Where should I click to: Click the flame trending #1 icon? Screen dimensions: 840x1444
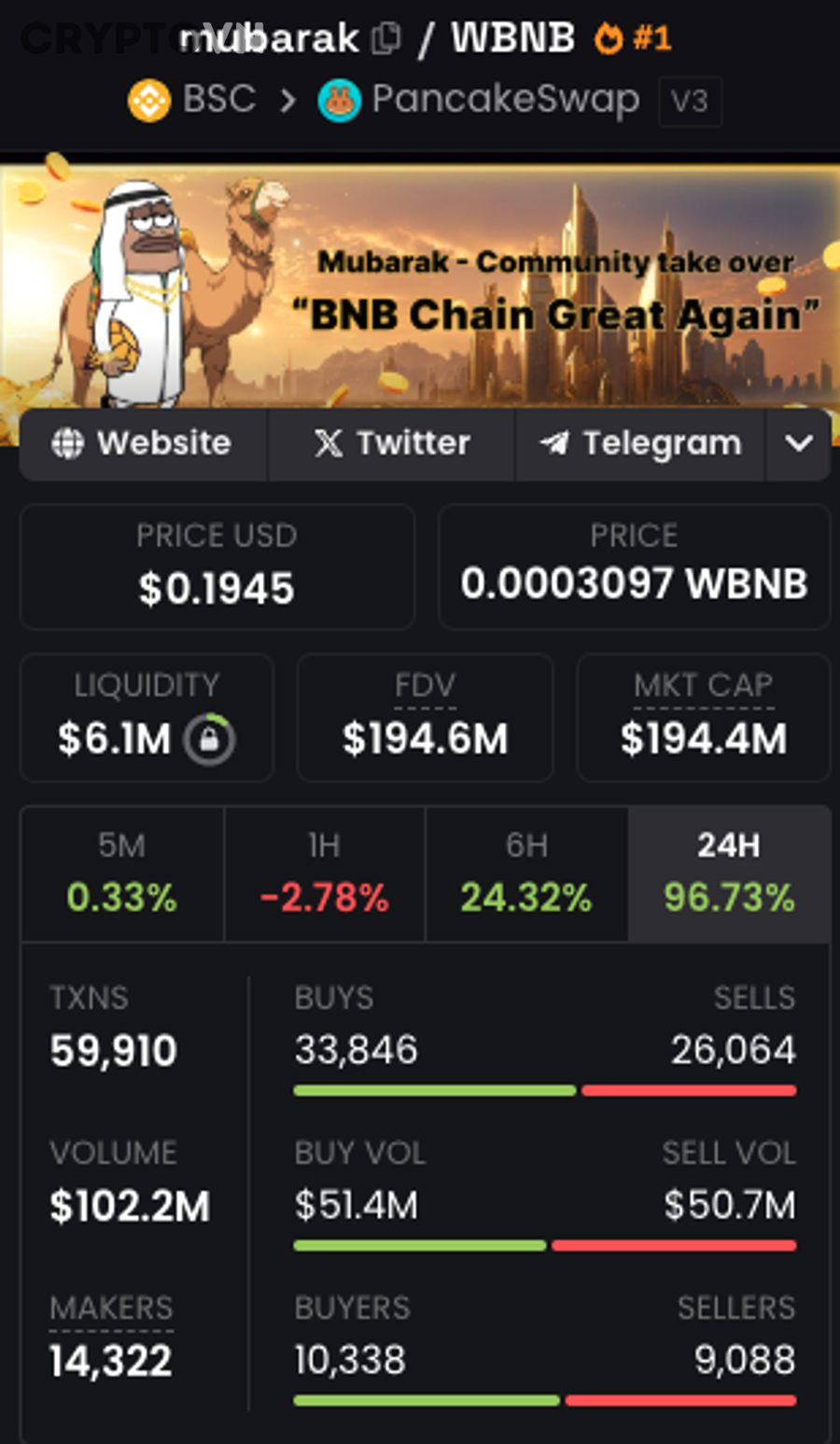(x=611, y=37)
